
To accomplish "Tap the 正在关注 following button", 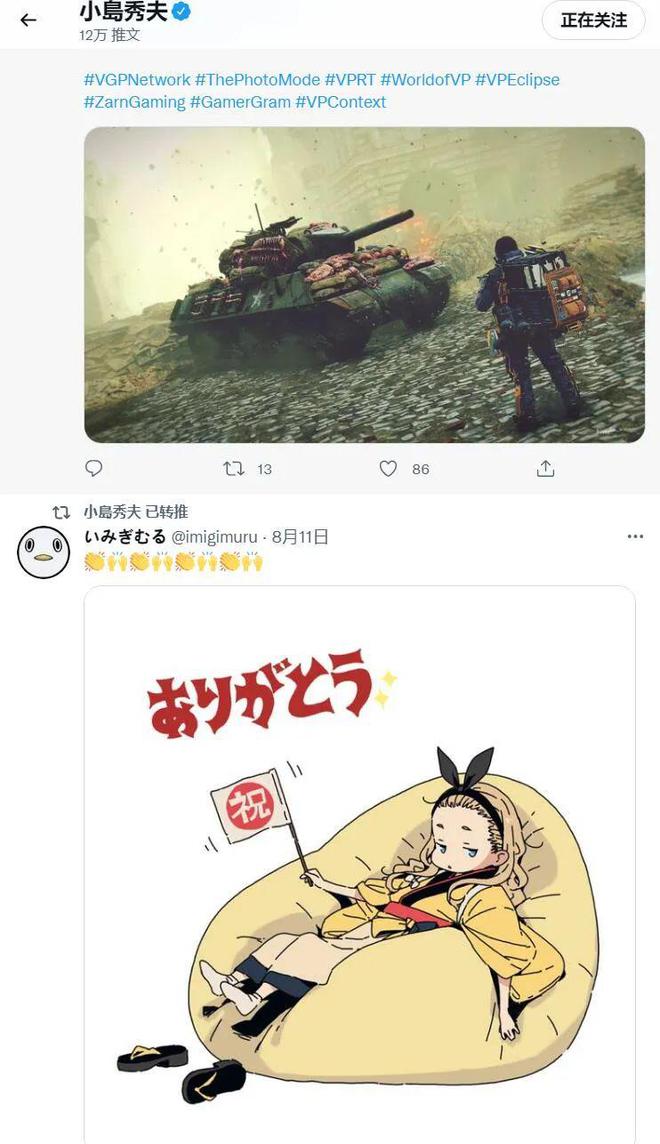I will tap(593, 20).
